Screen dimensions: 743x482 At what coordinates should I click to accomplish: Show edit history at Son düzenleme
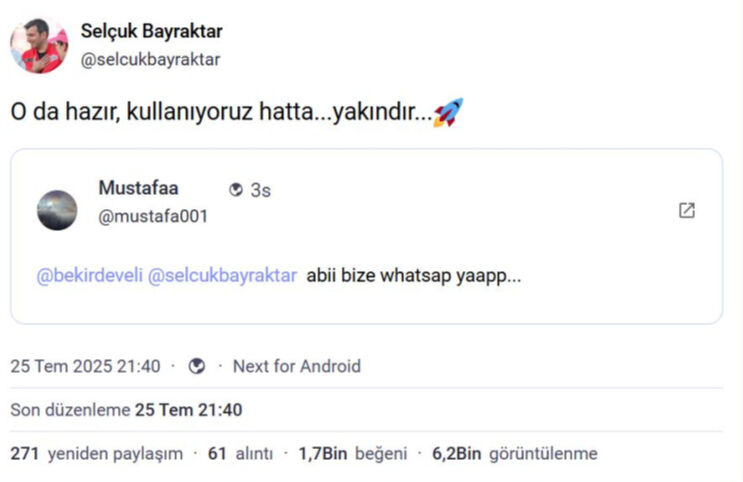tap(126, 410)
